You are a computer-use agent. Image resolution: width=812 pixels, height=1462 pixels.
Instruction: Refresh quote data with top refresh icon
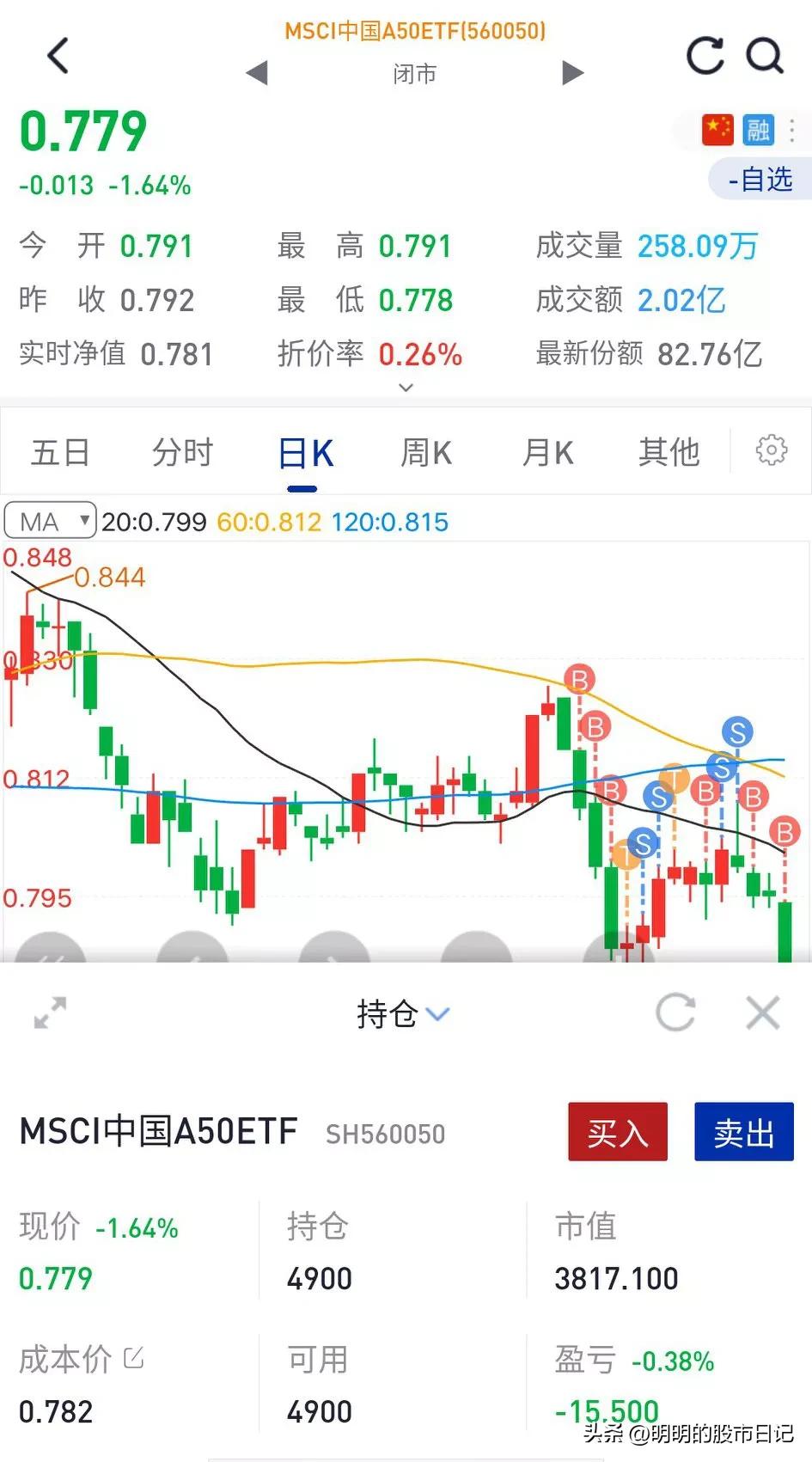pyautogui.click(x=705, y=56)
